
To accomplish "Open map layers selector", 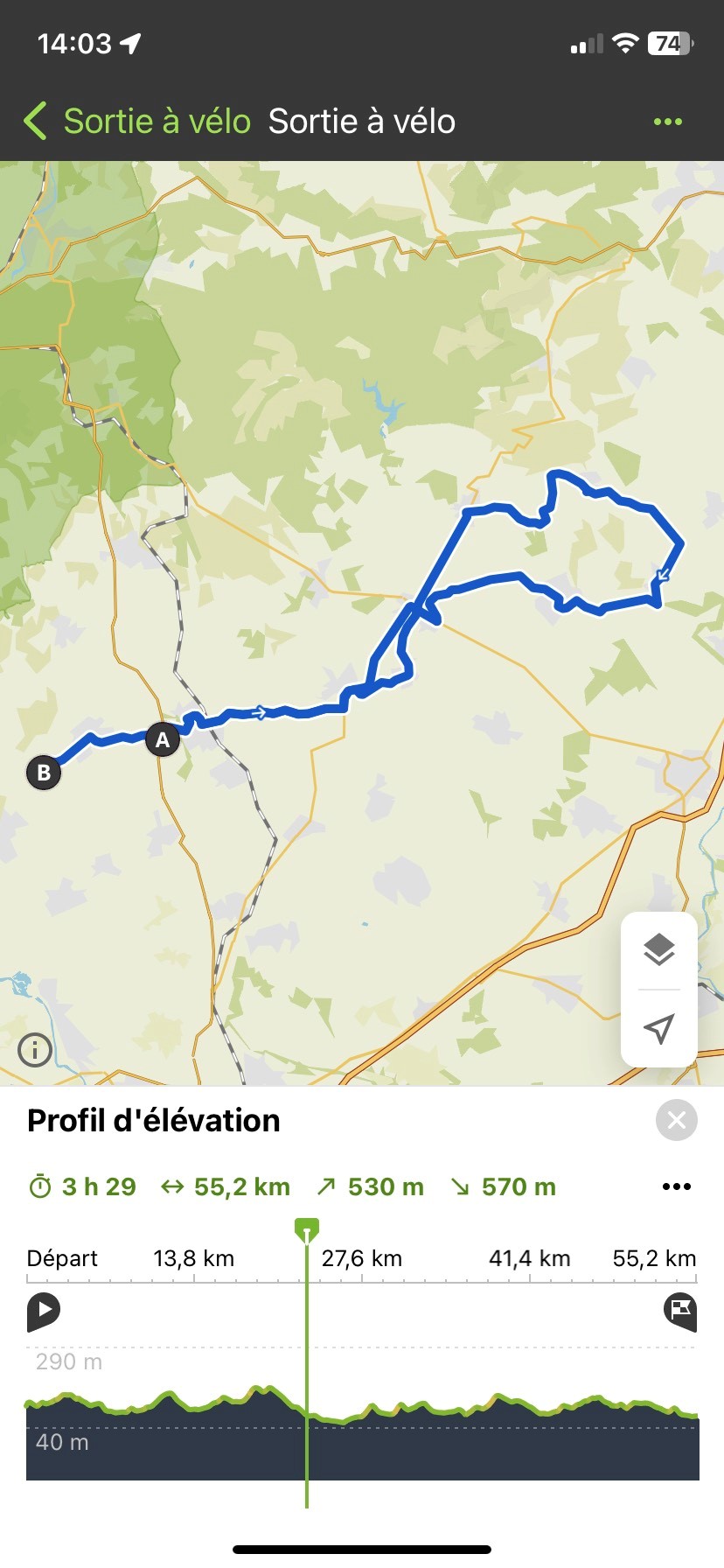I will (x=659, y=950).
